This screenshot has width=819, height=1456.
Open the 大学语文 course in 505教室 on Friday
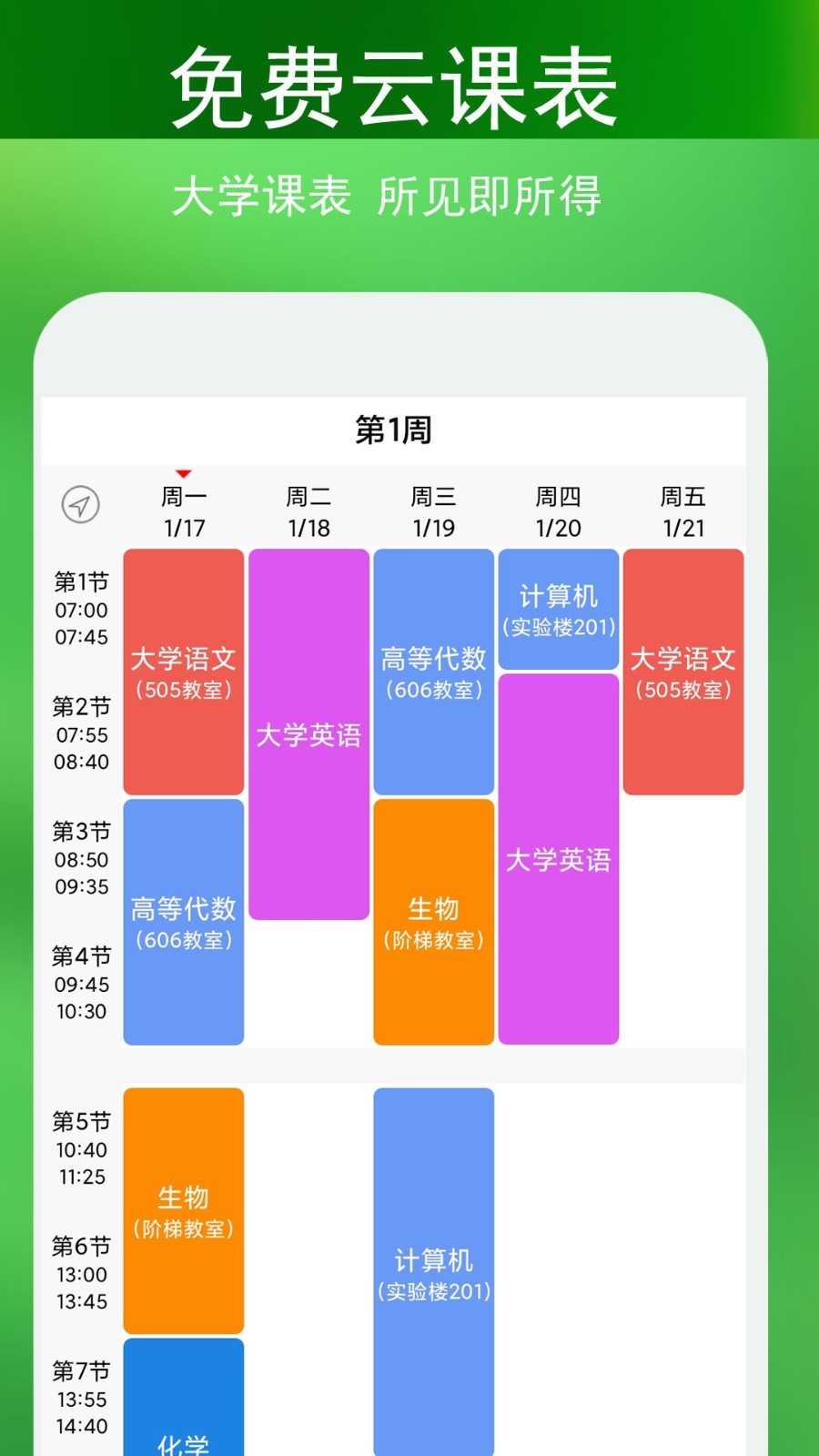click(684, 671)
